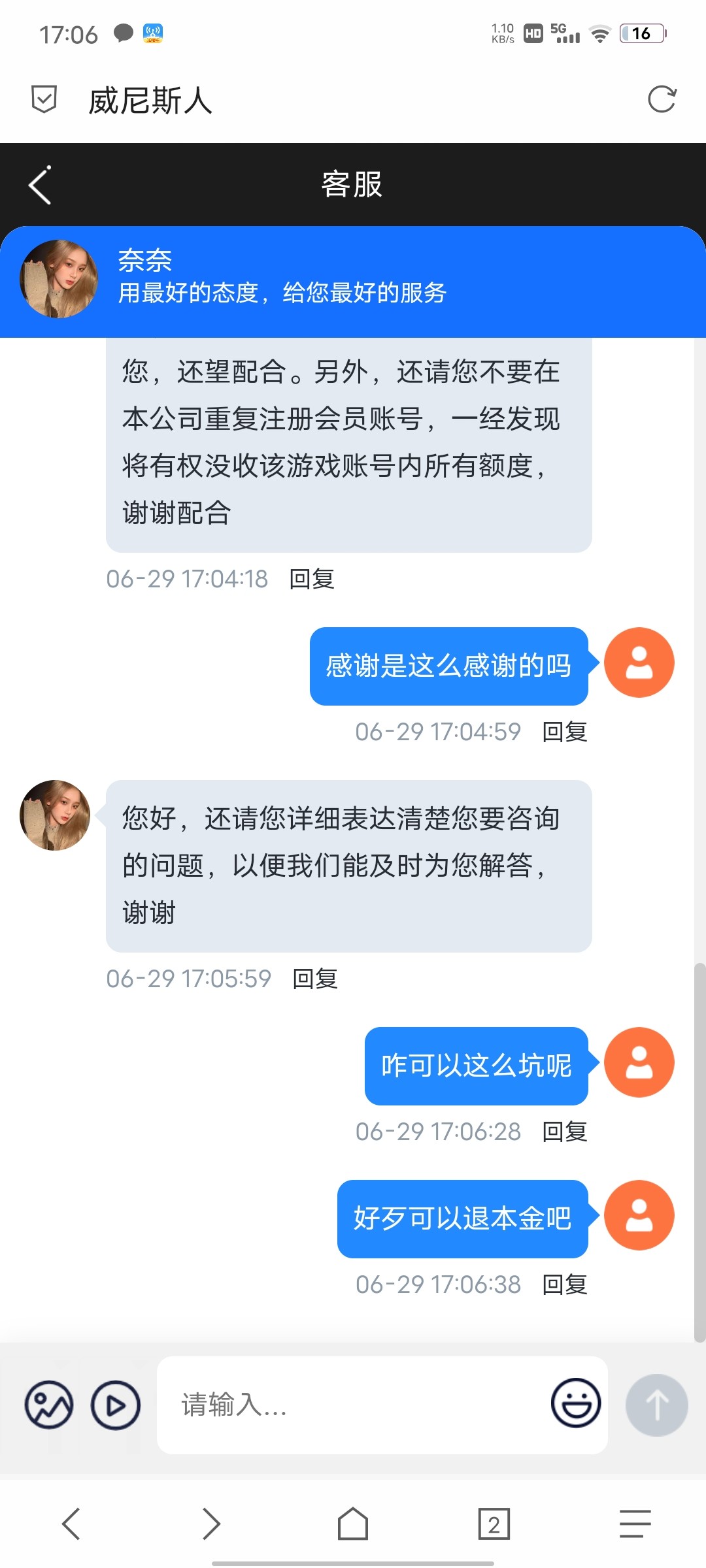
Task: Open the browser hamburger menu
Action: [x=635, y=1524]
